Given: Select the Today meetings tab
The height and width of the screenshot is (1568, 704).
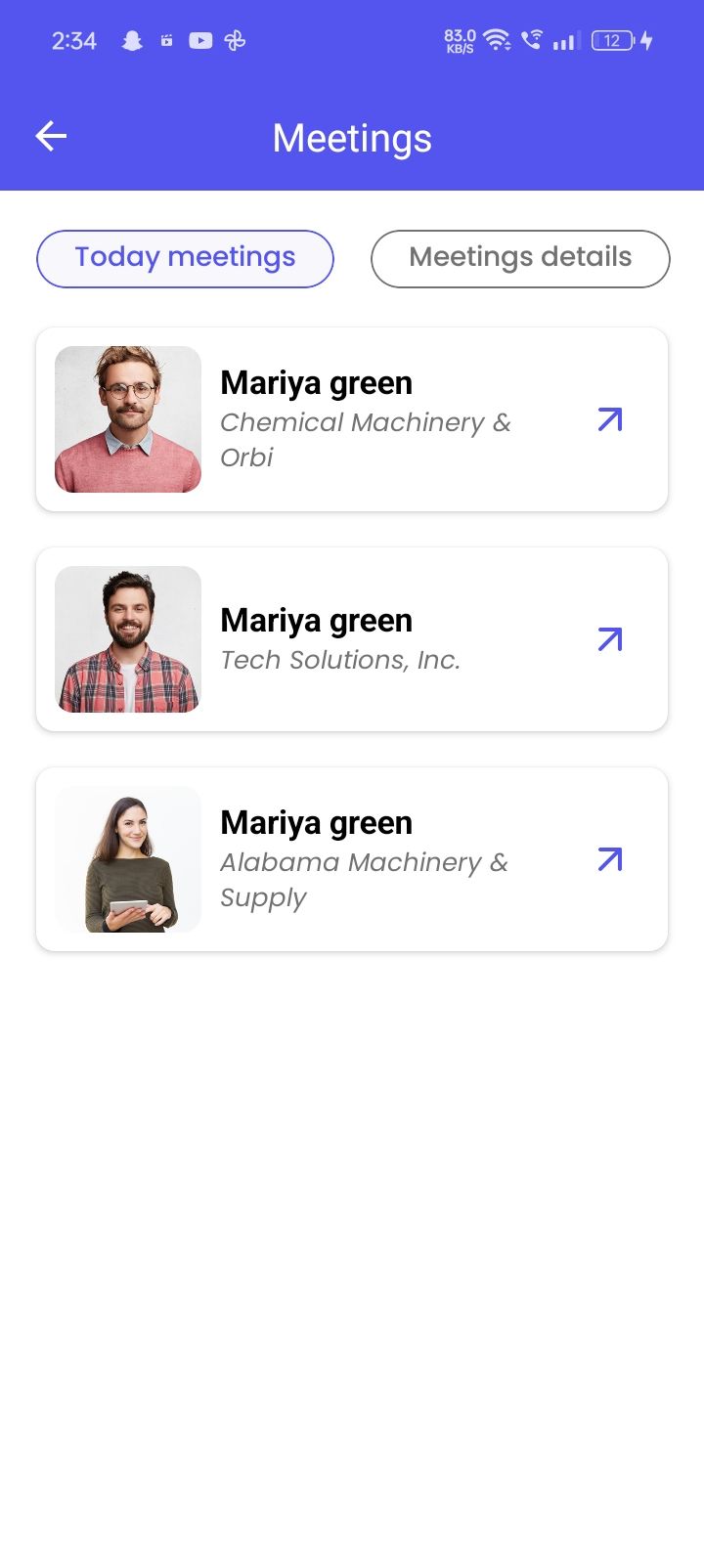Looking at the screenshot, I should (185, 258).
